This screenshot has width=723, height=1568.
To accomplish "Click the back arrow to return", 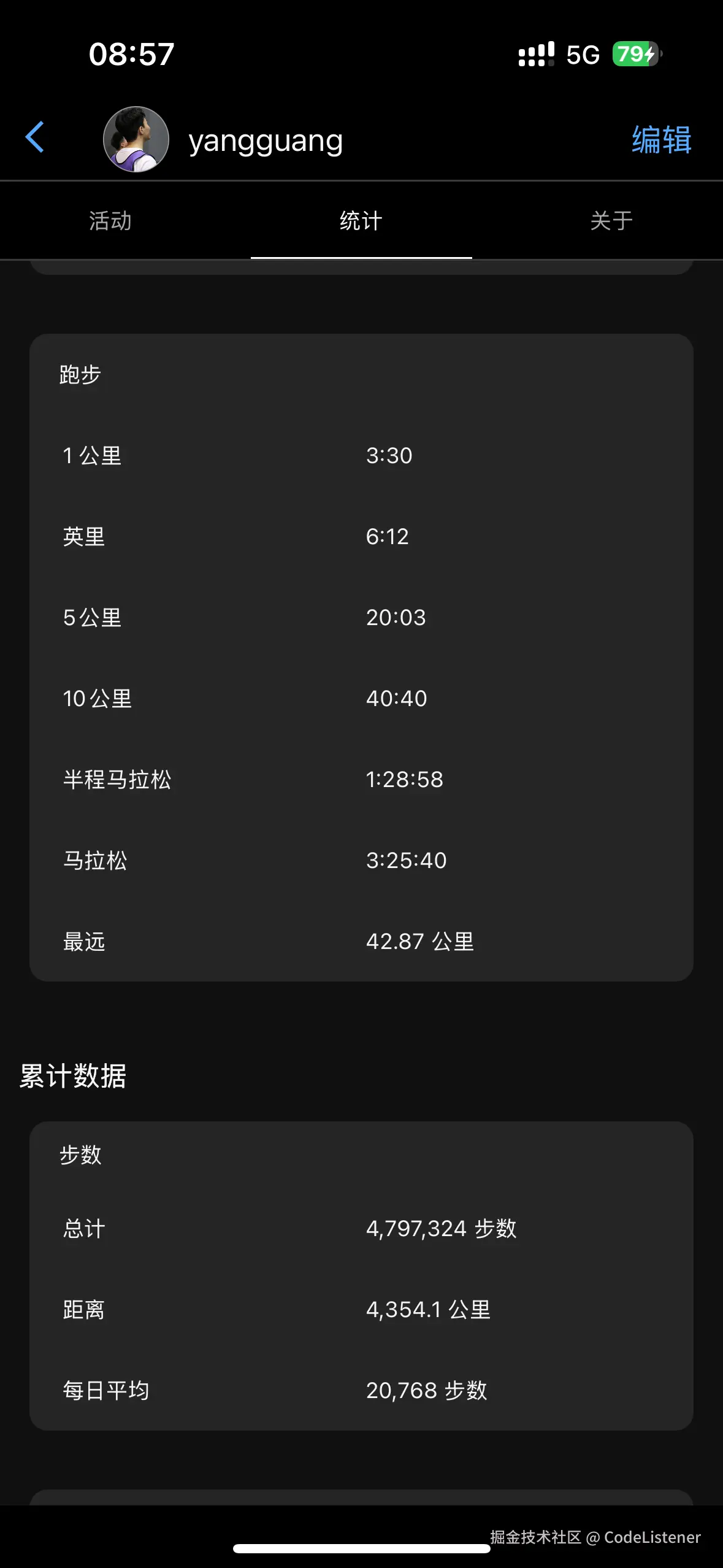I will point(35,137).
